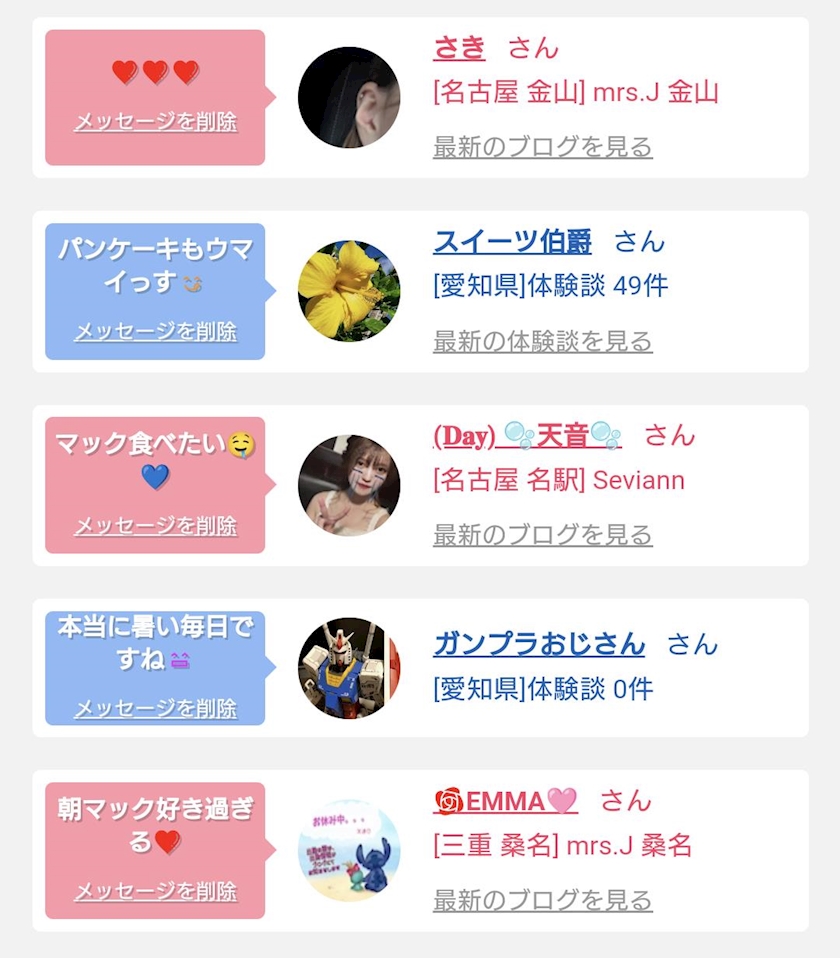
Task: Open EMMA's profile name link
Action: point(505,800)
